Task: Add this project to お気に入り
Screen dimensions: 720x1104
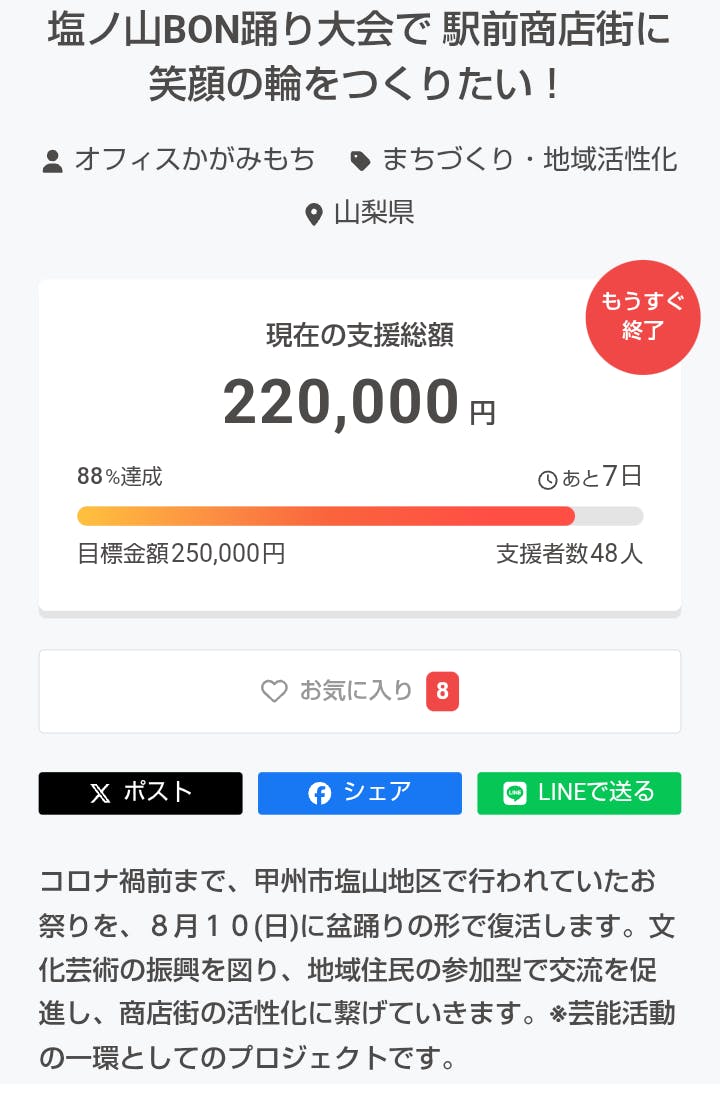Action: (x=359, y=692)
